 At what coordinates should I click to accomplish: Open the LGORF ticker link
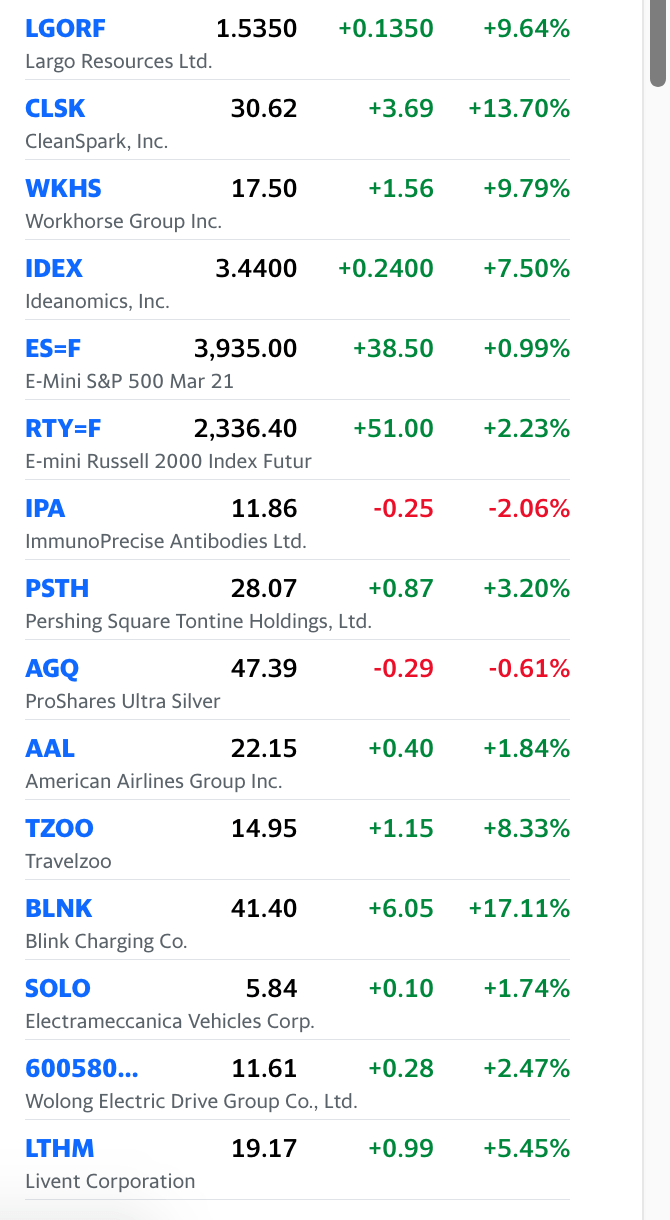click(65, 29)
